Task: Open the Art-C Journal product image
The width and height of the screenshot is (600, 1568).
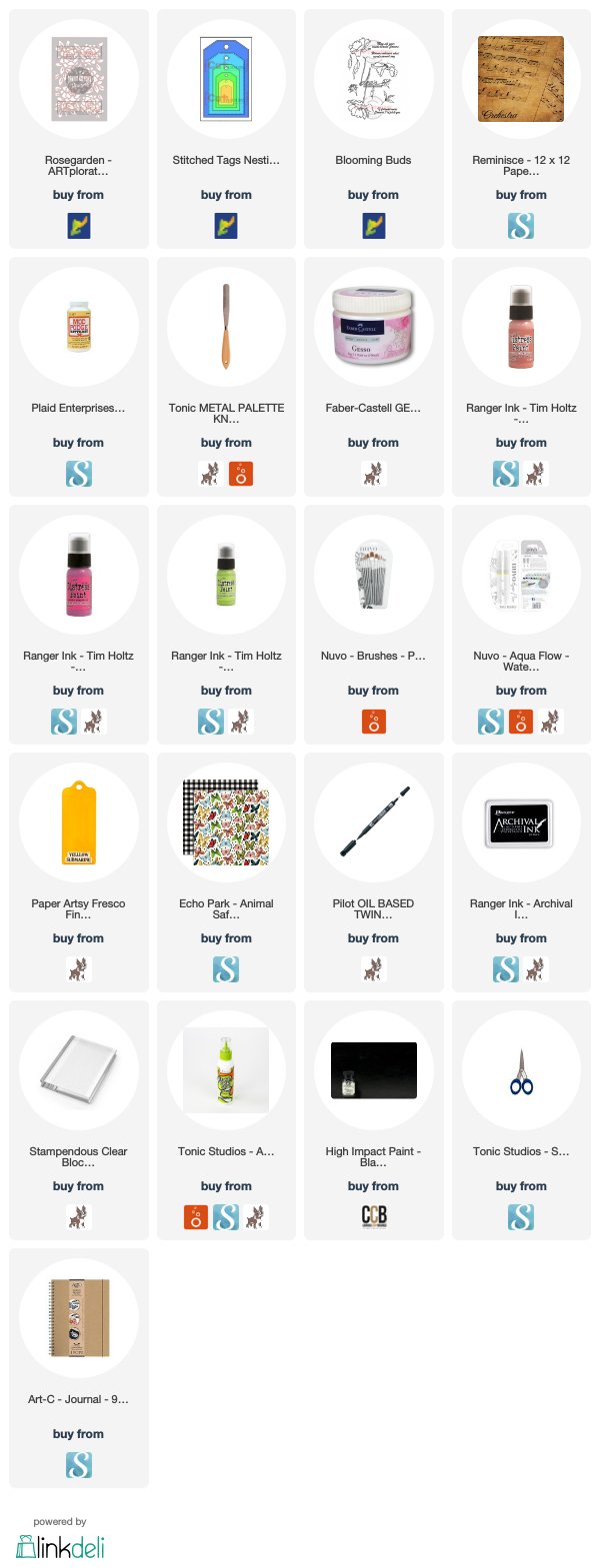Action: (78, 1318)
